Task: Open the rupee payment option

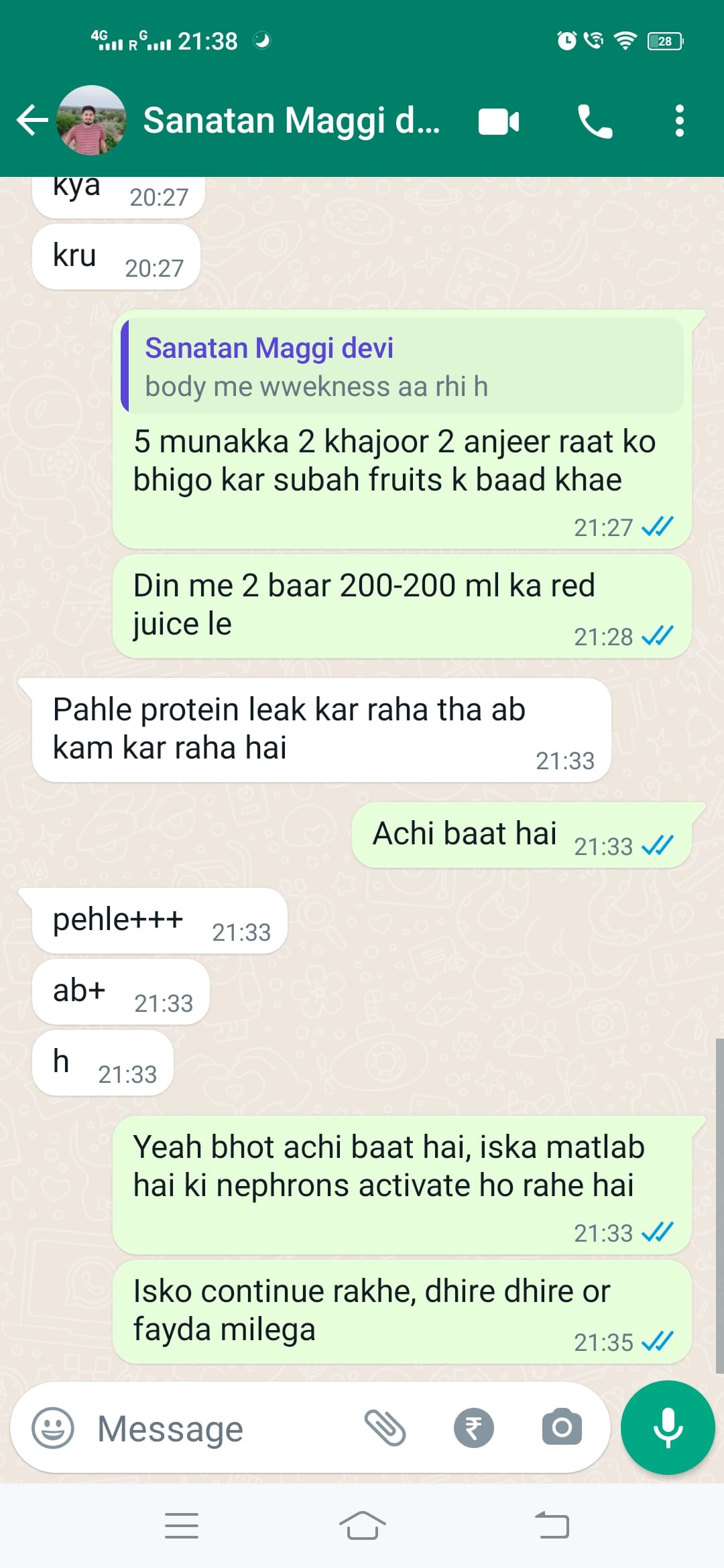Action: (473, 1428)
